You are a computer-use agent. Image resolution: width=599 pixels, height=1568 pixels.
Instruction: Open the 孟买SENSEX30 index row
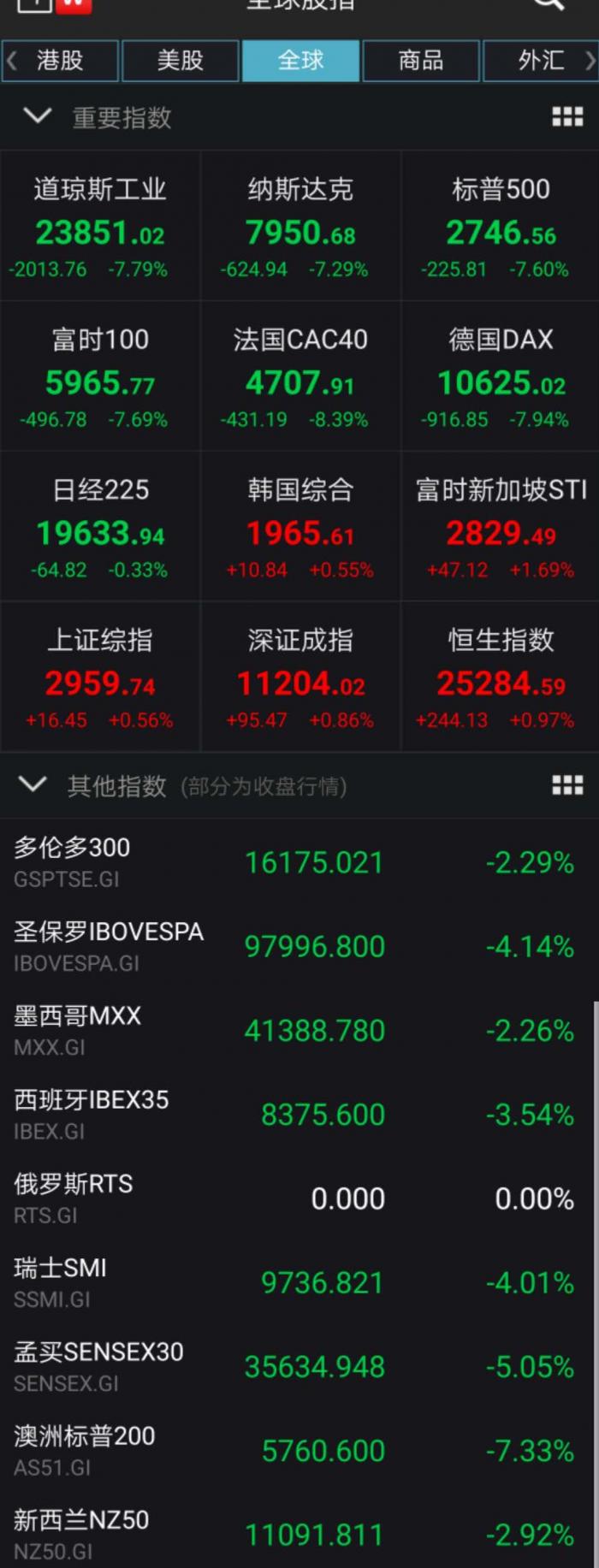tap(299, 1366)
